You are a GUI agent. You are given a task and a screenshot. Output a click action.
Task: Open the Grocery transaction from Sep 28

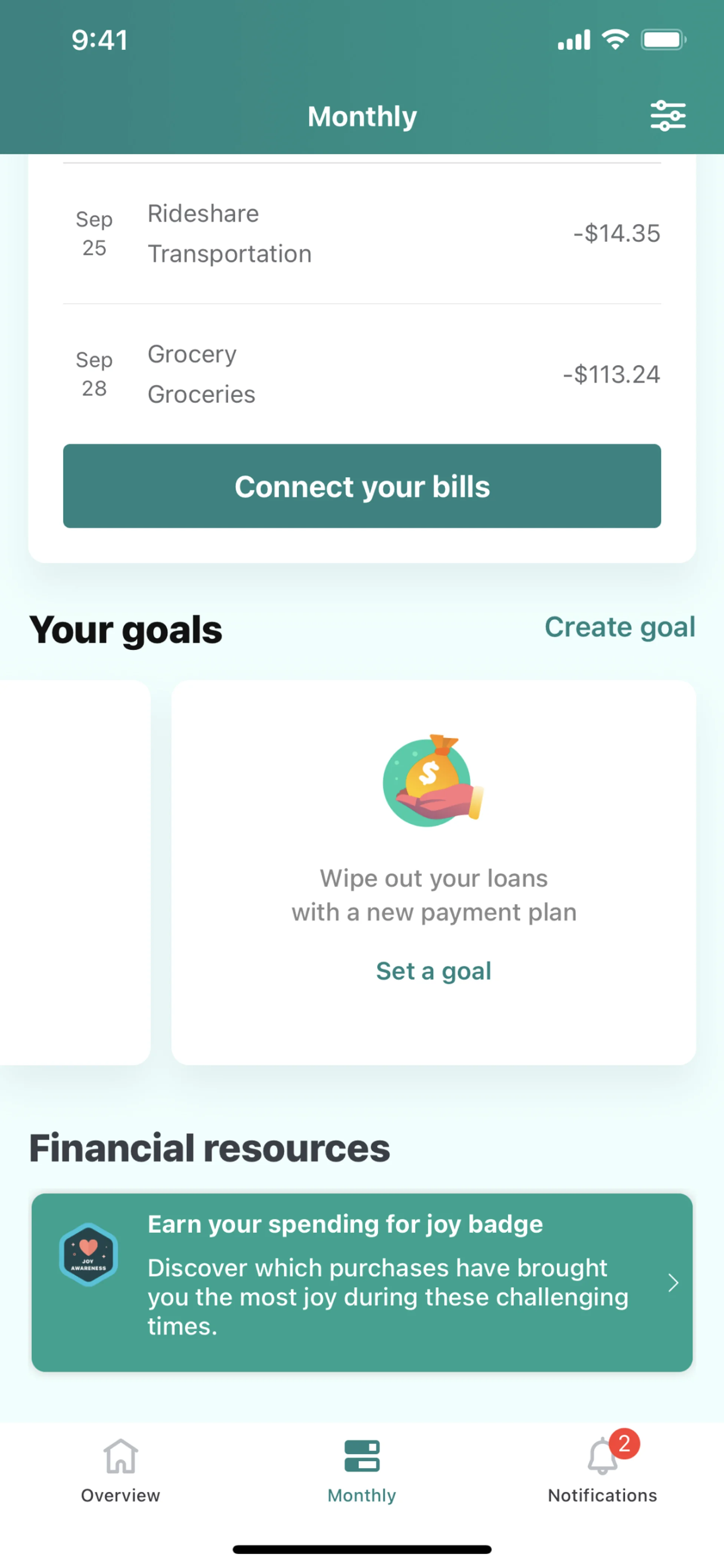coord(361,374)
